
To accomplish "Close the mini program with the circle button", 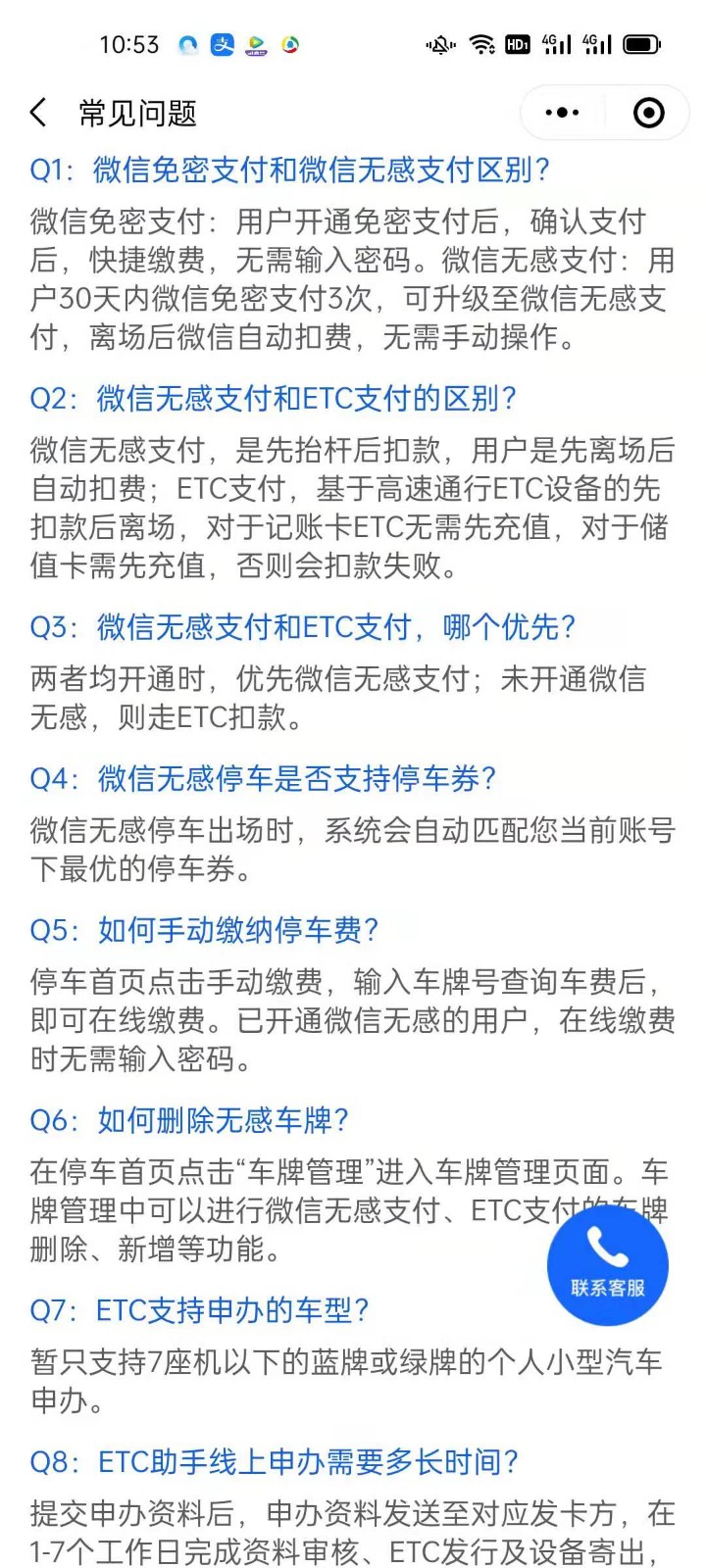I will coord(648,113).
